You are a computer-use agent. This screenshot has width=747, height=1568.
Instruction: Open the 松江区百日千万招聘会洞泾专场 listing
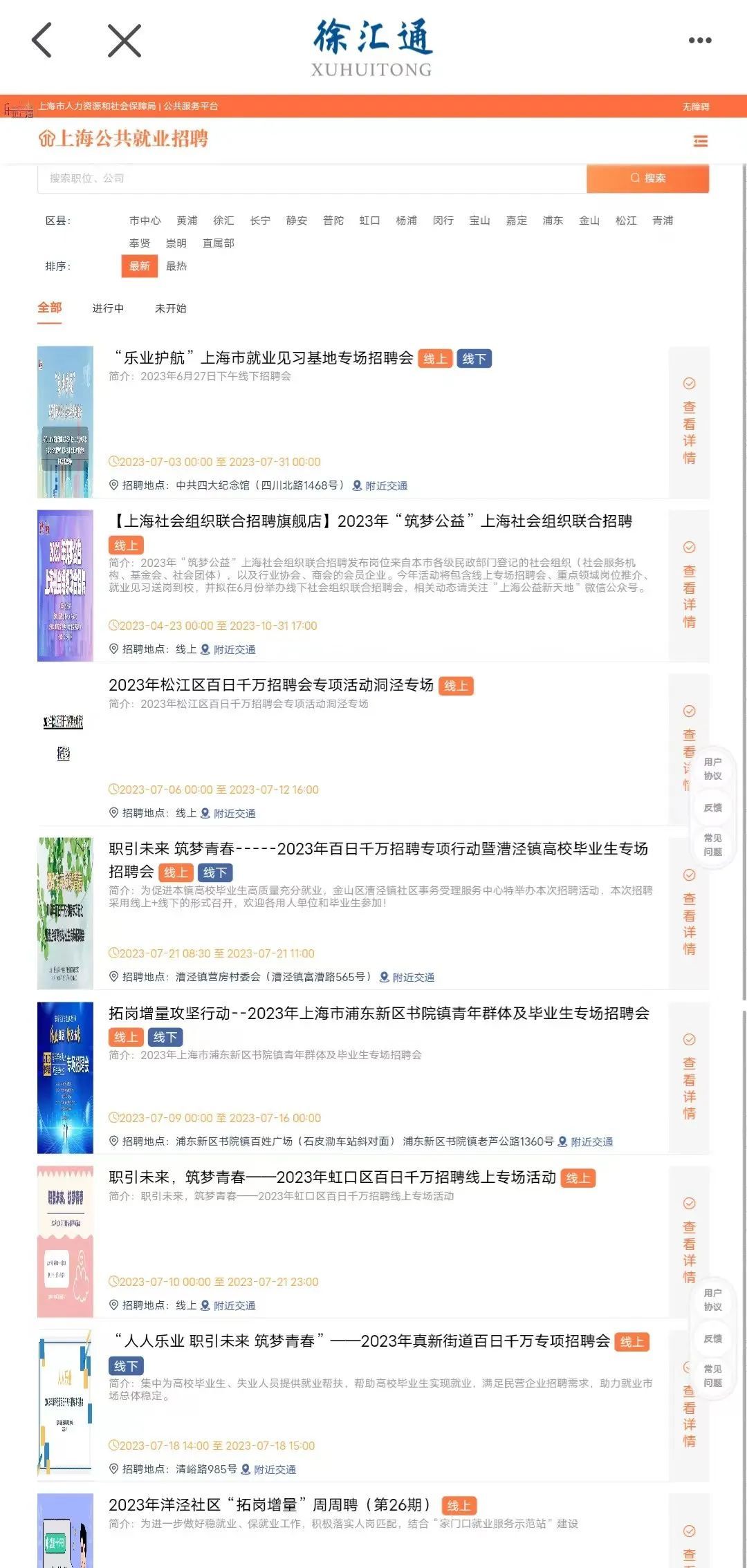(270, 685)
